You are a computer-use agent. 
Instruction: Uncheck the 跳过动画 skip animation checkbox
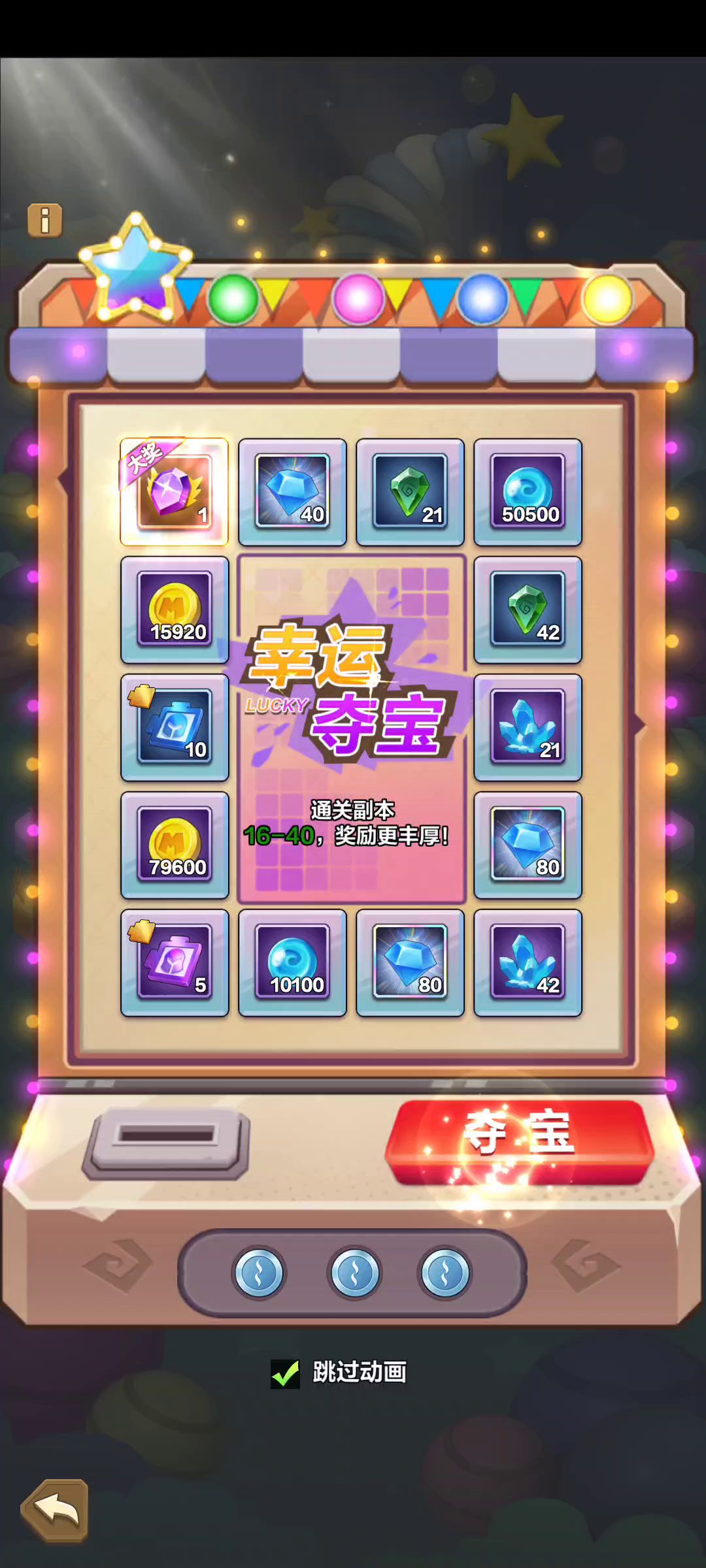coord(286,1373)
